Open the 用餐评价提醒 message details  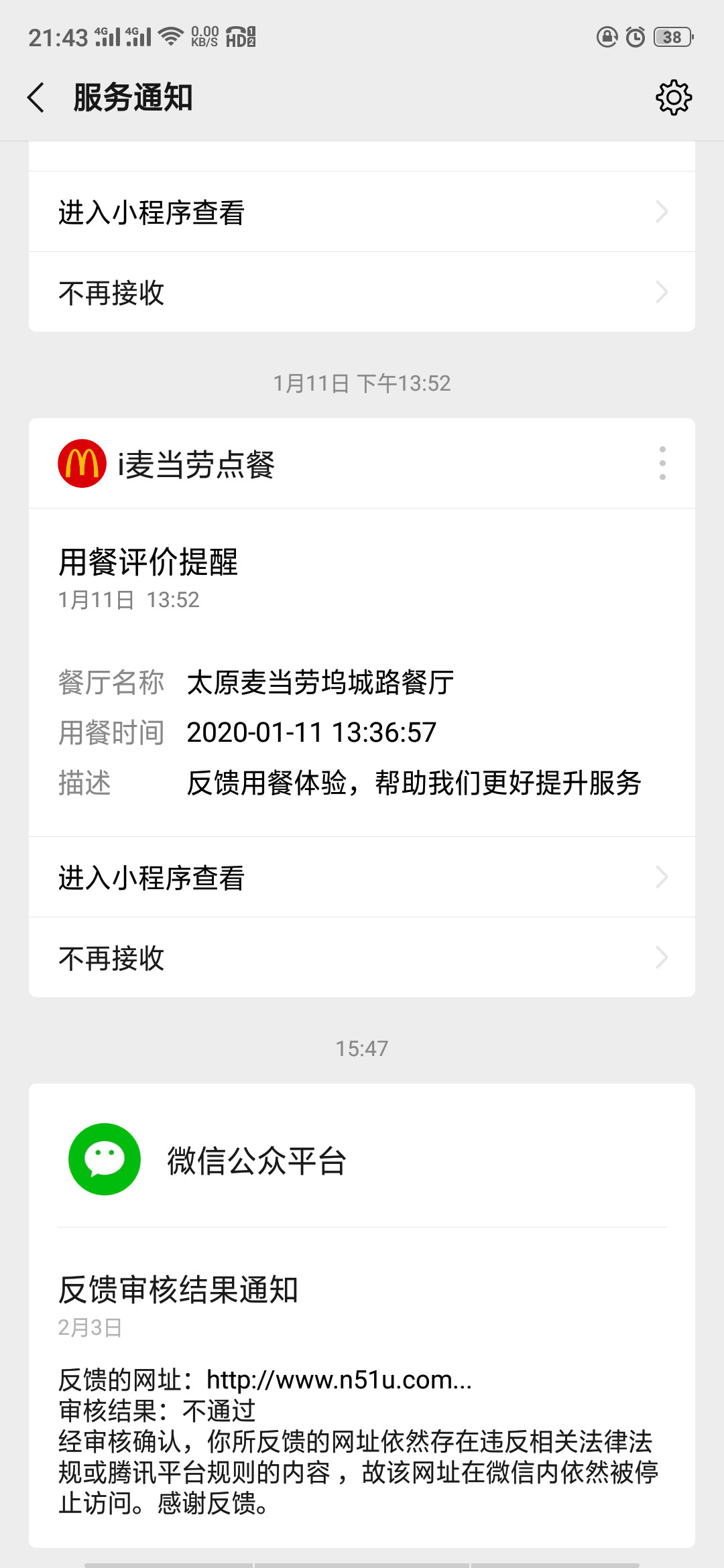(x=362, y=672)
